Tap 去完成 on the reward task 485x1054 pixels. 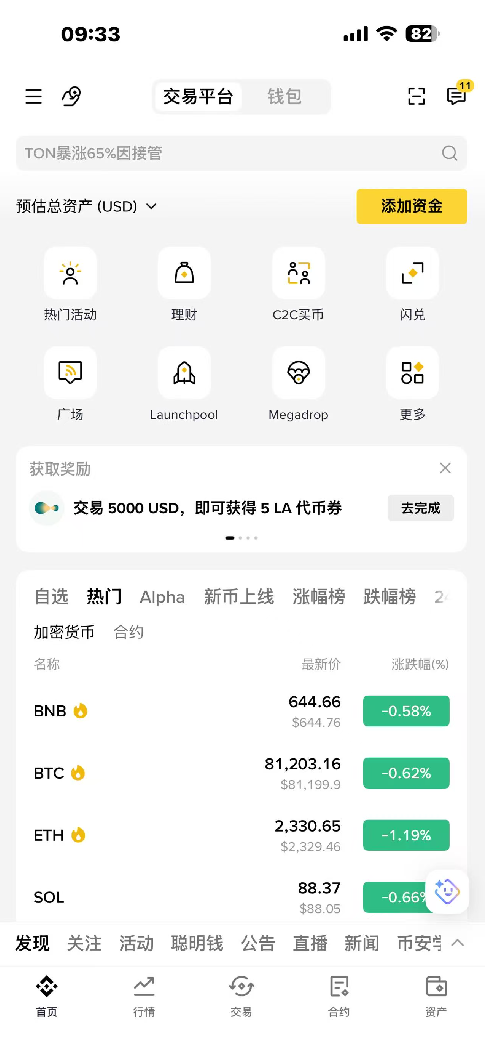pyautogui.click(x=421, y=508)
